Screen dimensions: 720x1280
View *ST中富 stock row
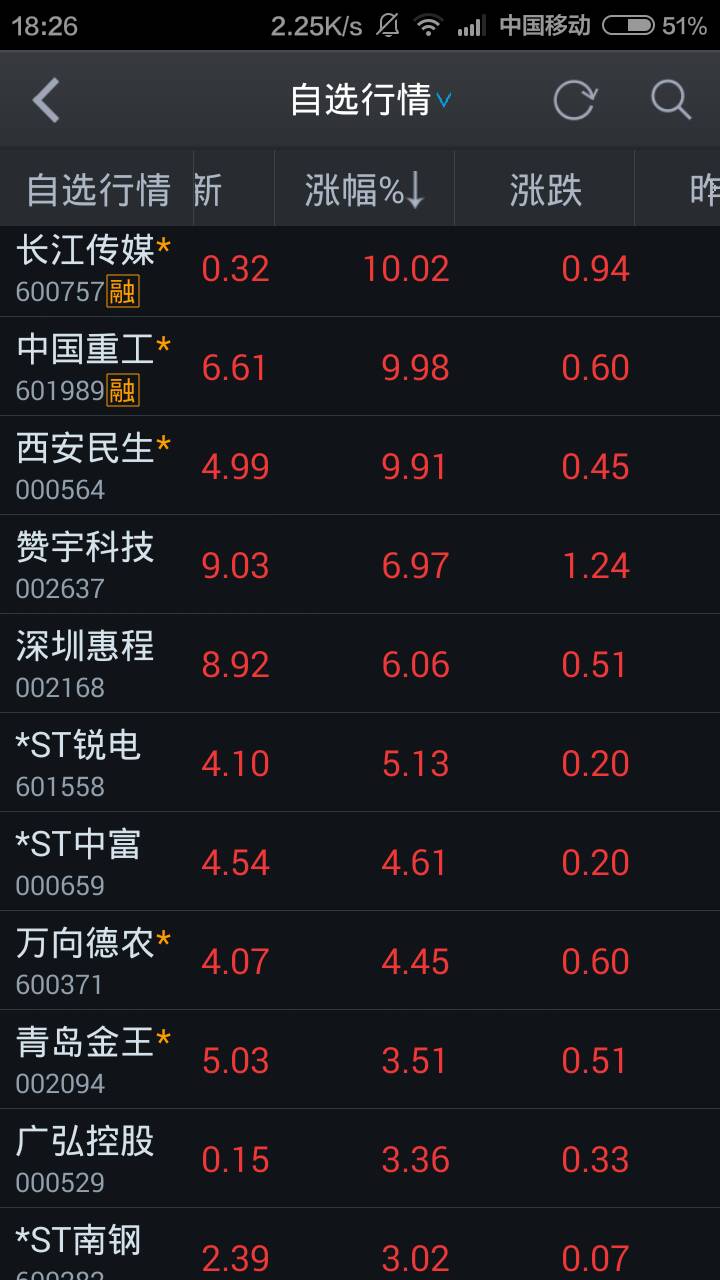360,861
